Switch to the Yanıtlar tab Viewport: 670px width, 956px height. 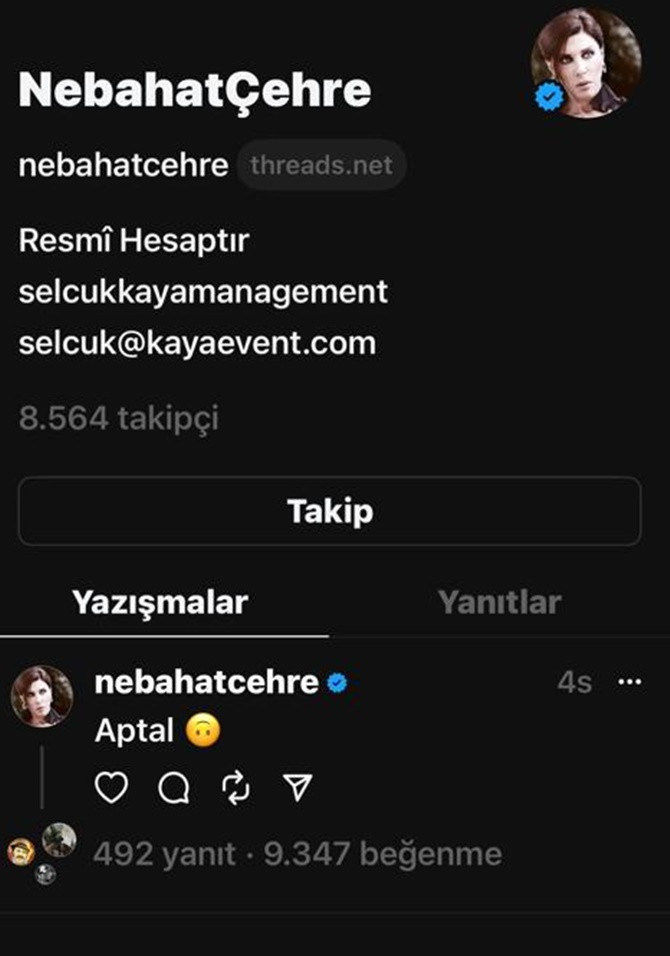[x=499, y=602]
